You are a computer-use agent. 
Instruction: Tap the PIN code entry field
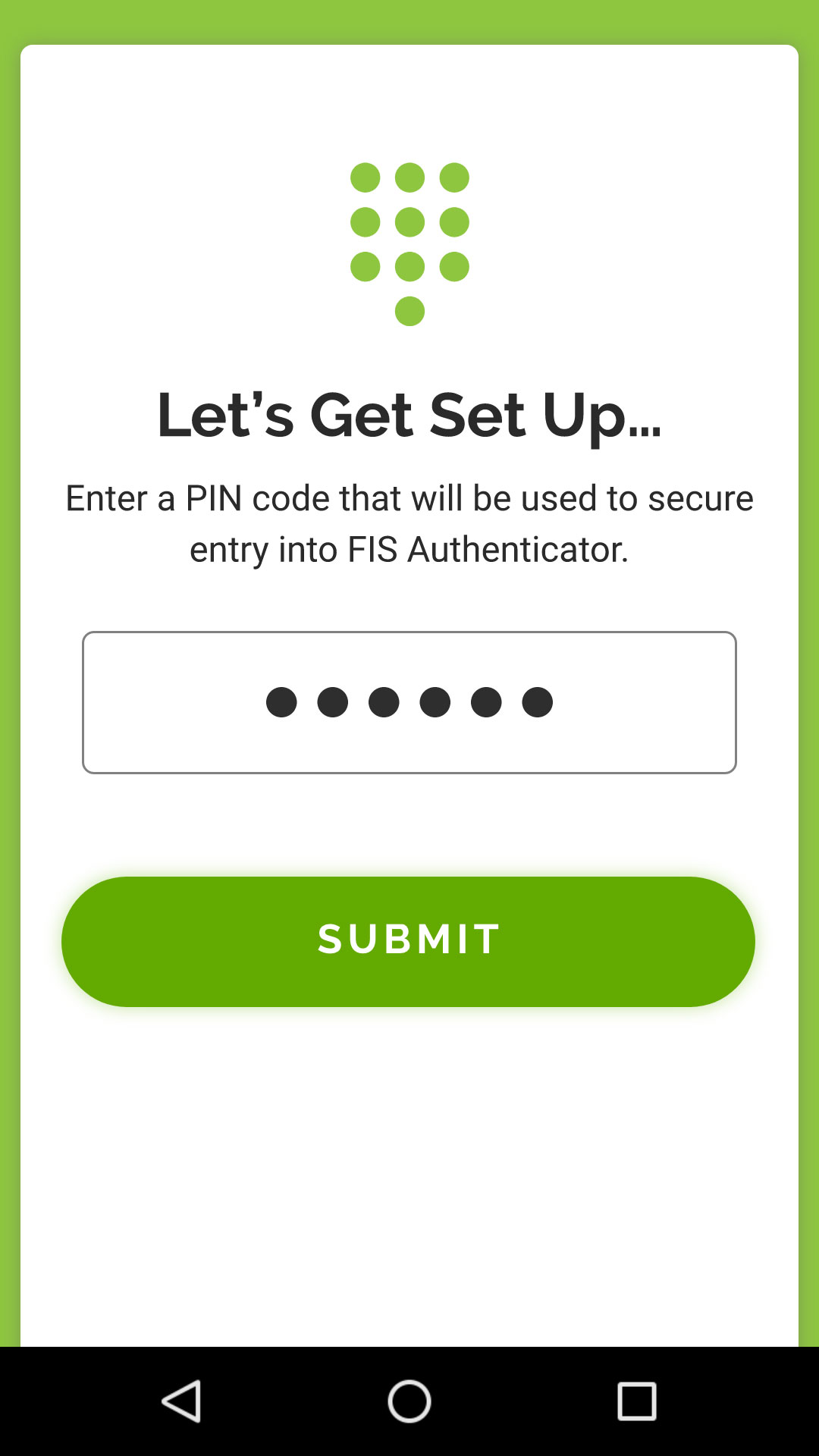[x=409, y=702]
